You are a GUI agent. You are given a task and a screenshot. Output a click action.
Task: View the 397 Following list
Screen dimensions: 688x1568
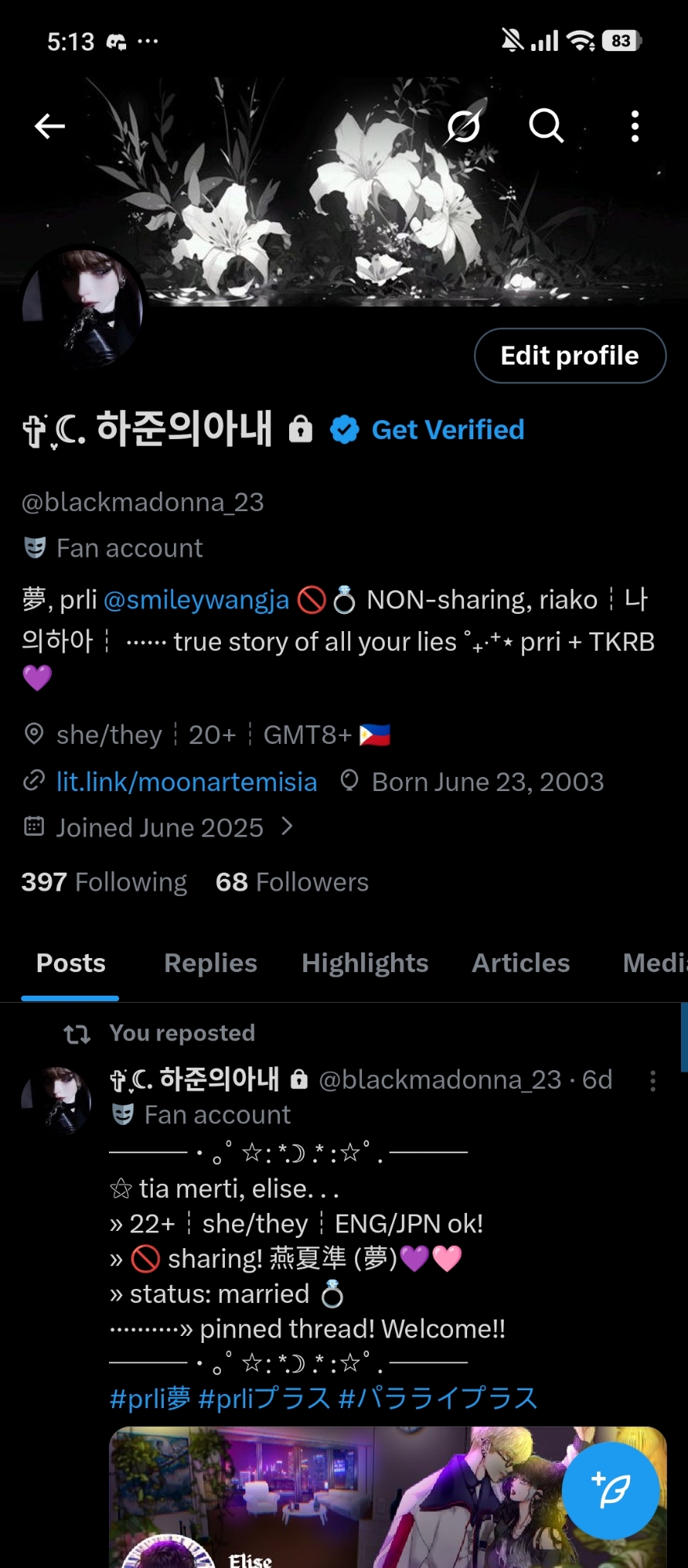point(104,882)
